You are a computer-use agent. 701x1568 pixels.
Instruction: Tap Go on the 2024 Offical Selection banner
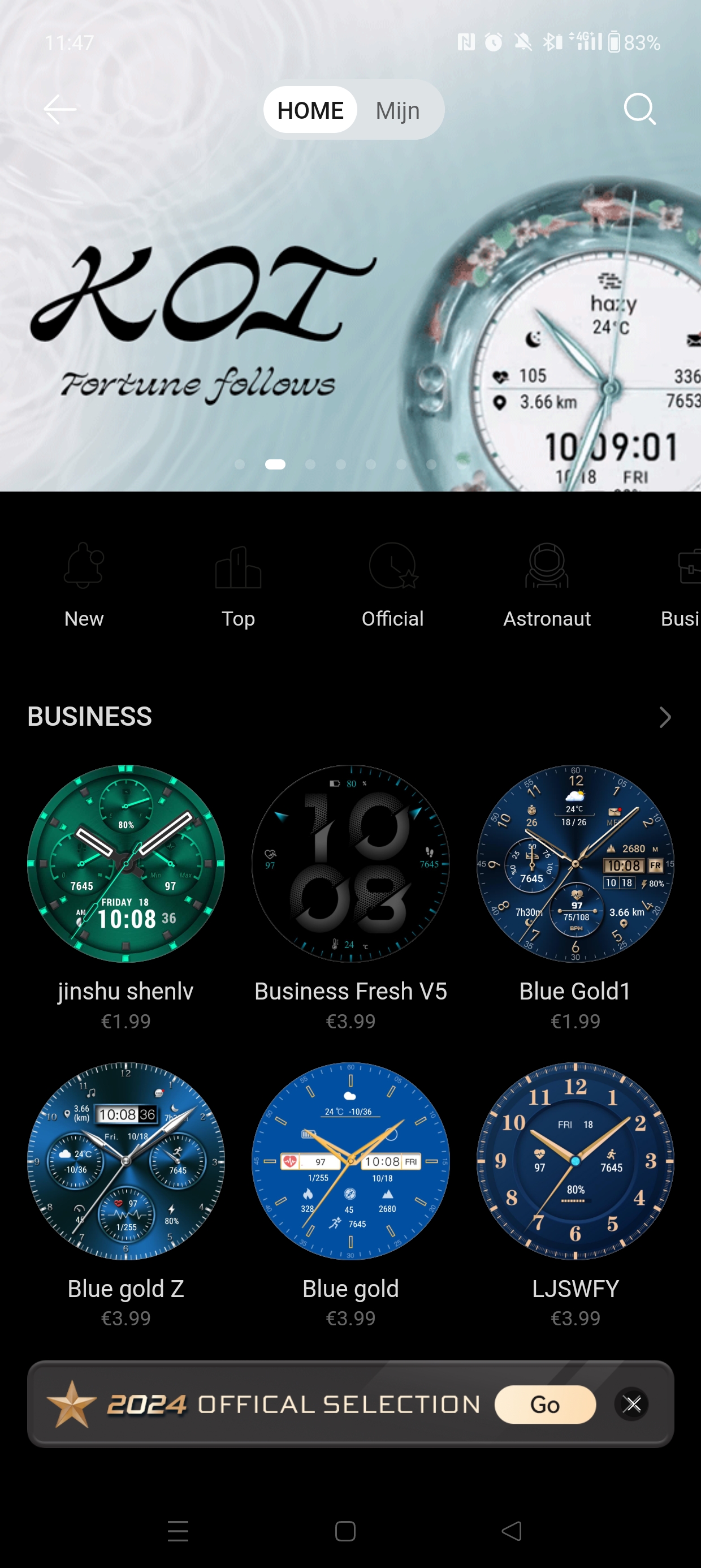click(x=544, y=1405)
